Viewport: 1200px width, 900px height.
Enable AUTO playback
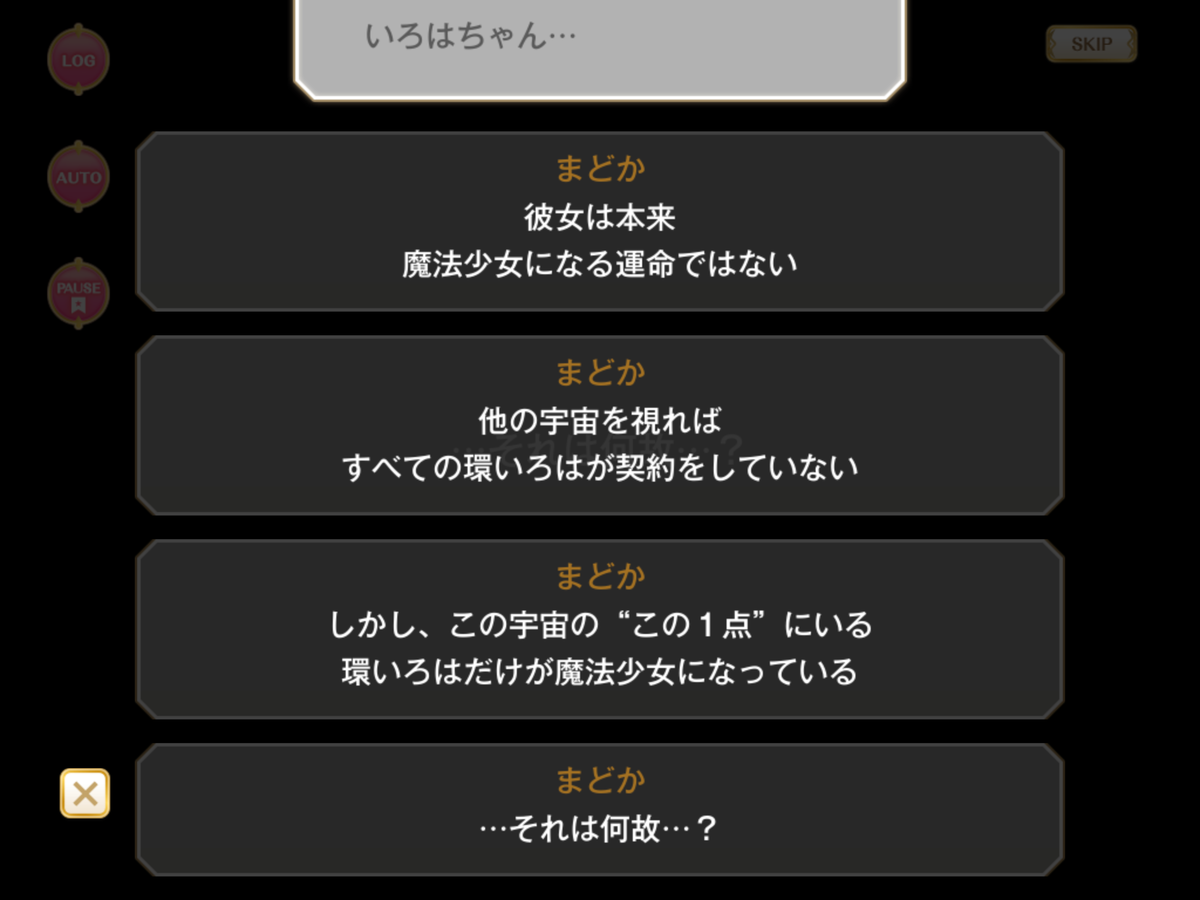click(x=78, y=178)
